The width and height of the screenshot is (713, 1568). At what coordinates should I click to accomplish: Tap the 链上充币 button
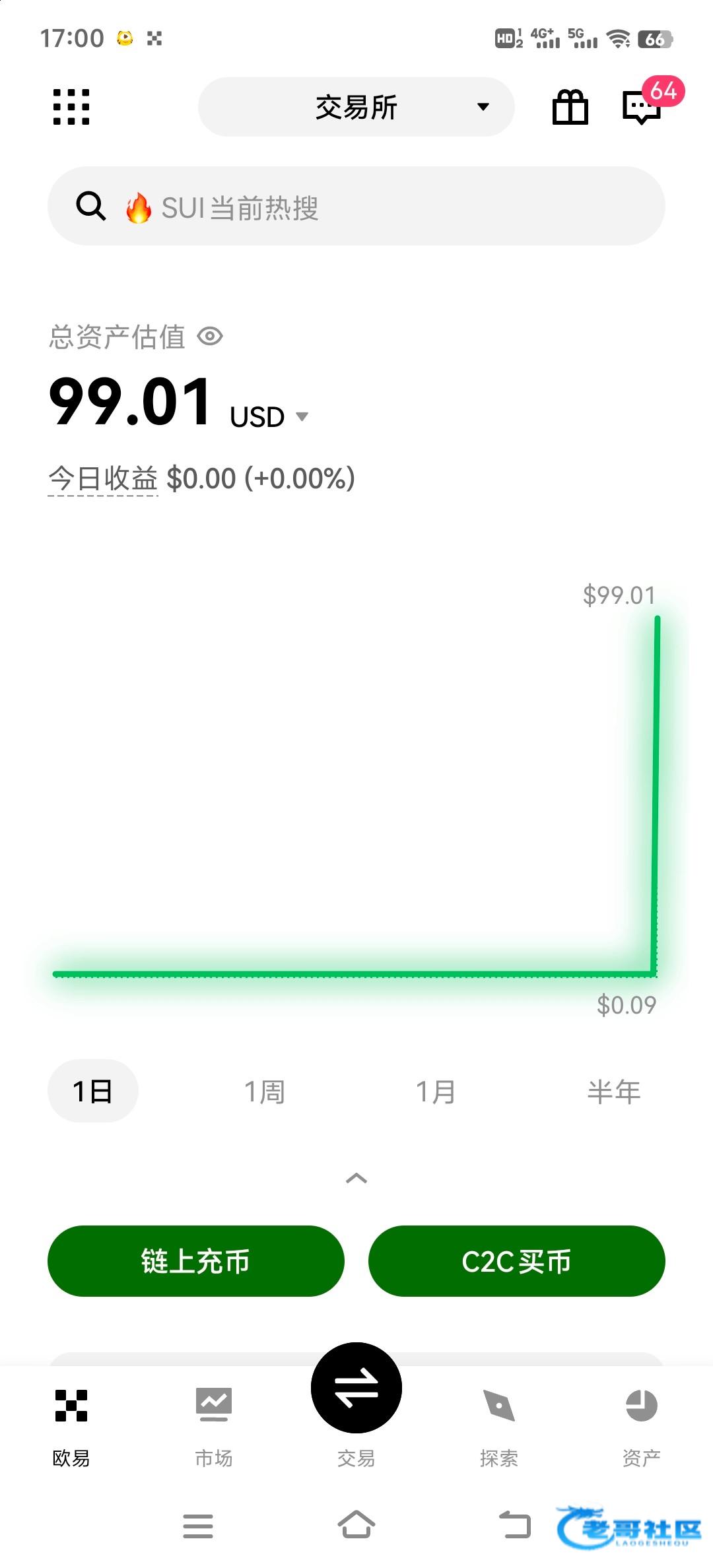coord(196,1261)
